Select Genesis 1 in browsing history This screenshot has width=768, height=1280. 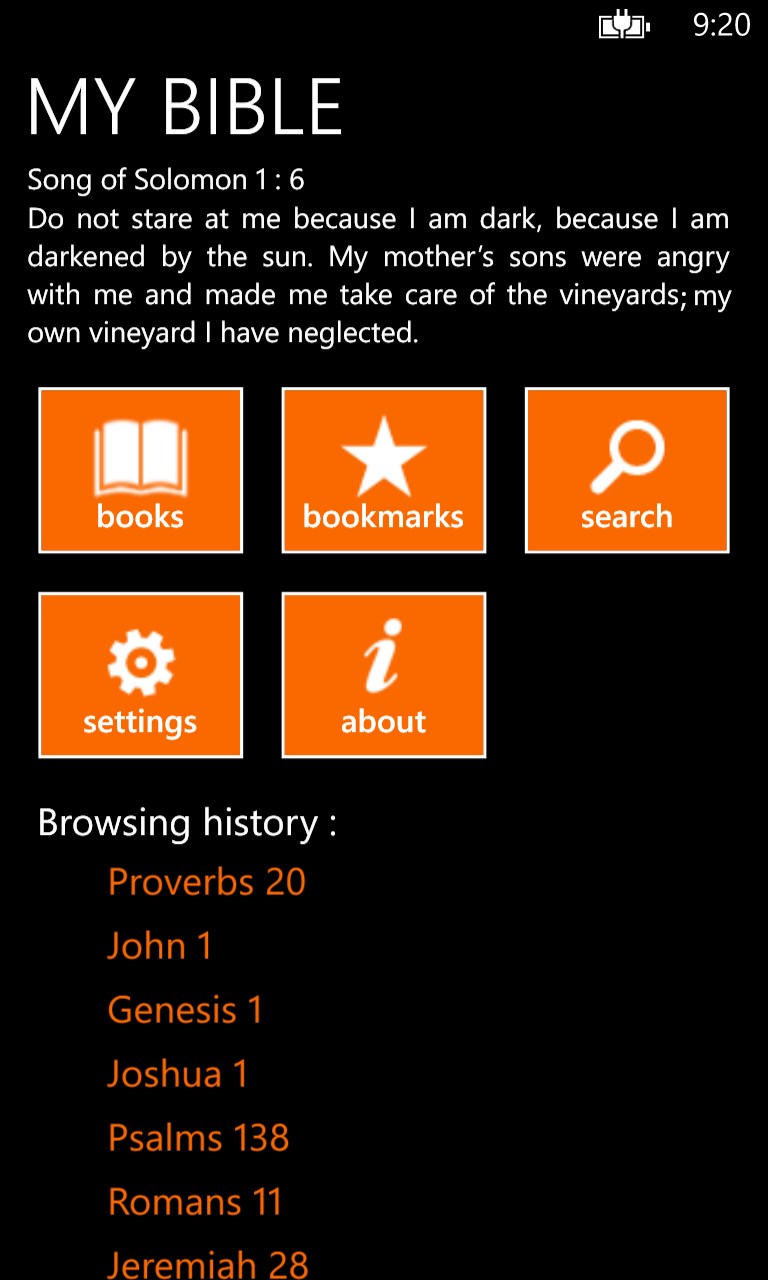click(185, 1010)
